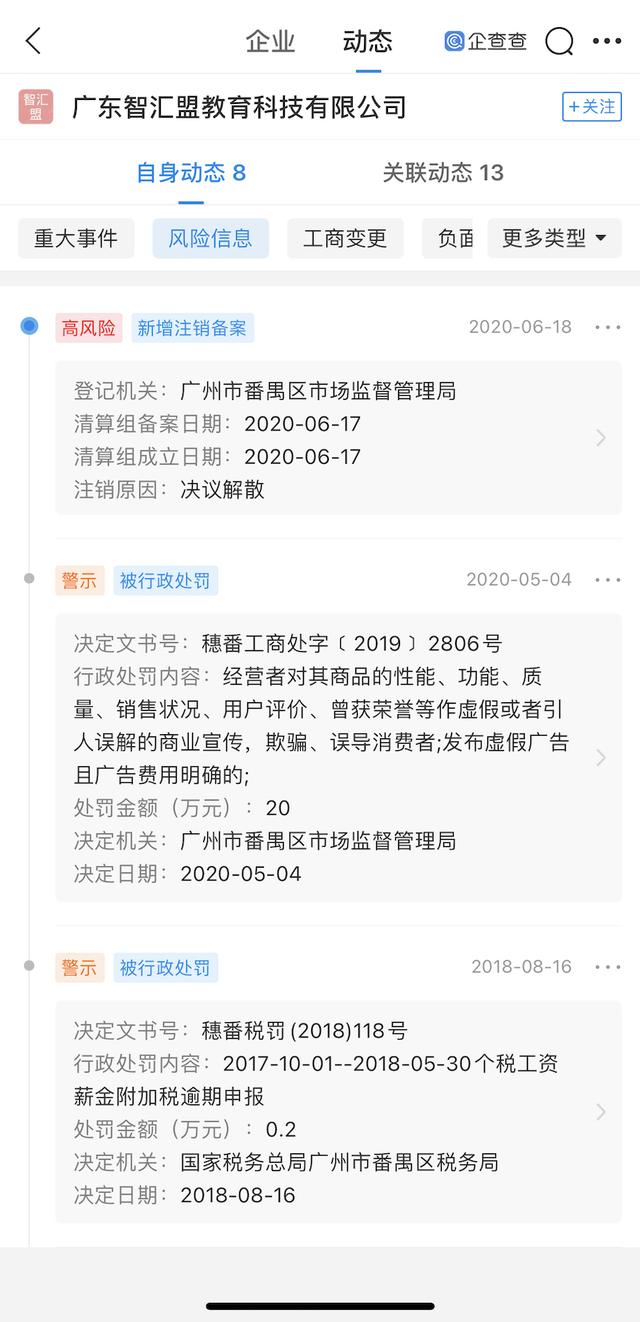This screenshot has height=1322, width=640.
Task: Switch to 关联动态 13 tab
Action: [x=443, y=172]
